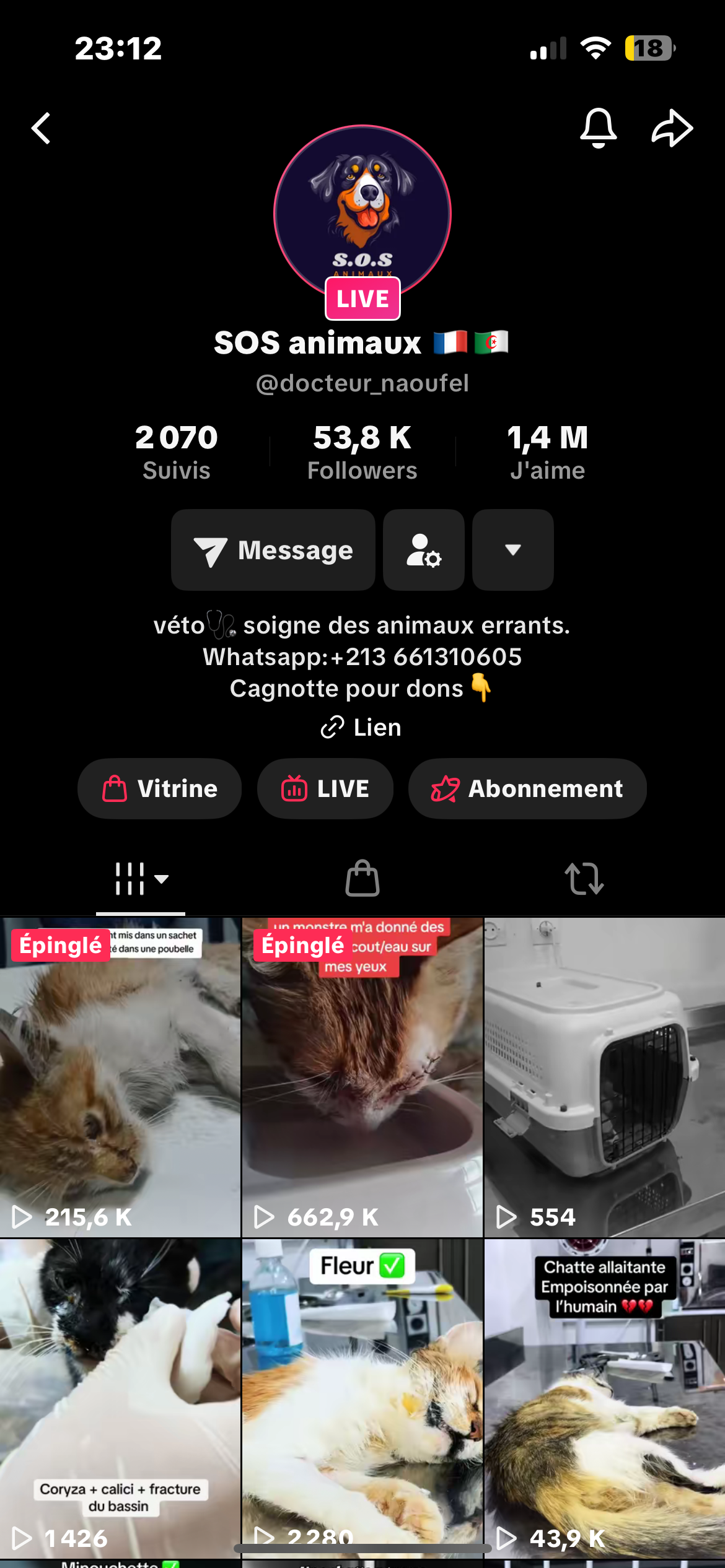Send a Message to SOS animaux
Image resolution: width=725 pixels, height=1568 pixels.
pos(273,550)
